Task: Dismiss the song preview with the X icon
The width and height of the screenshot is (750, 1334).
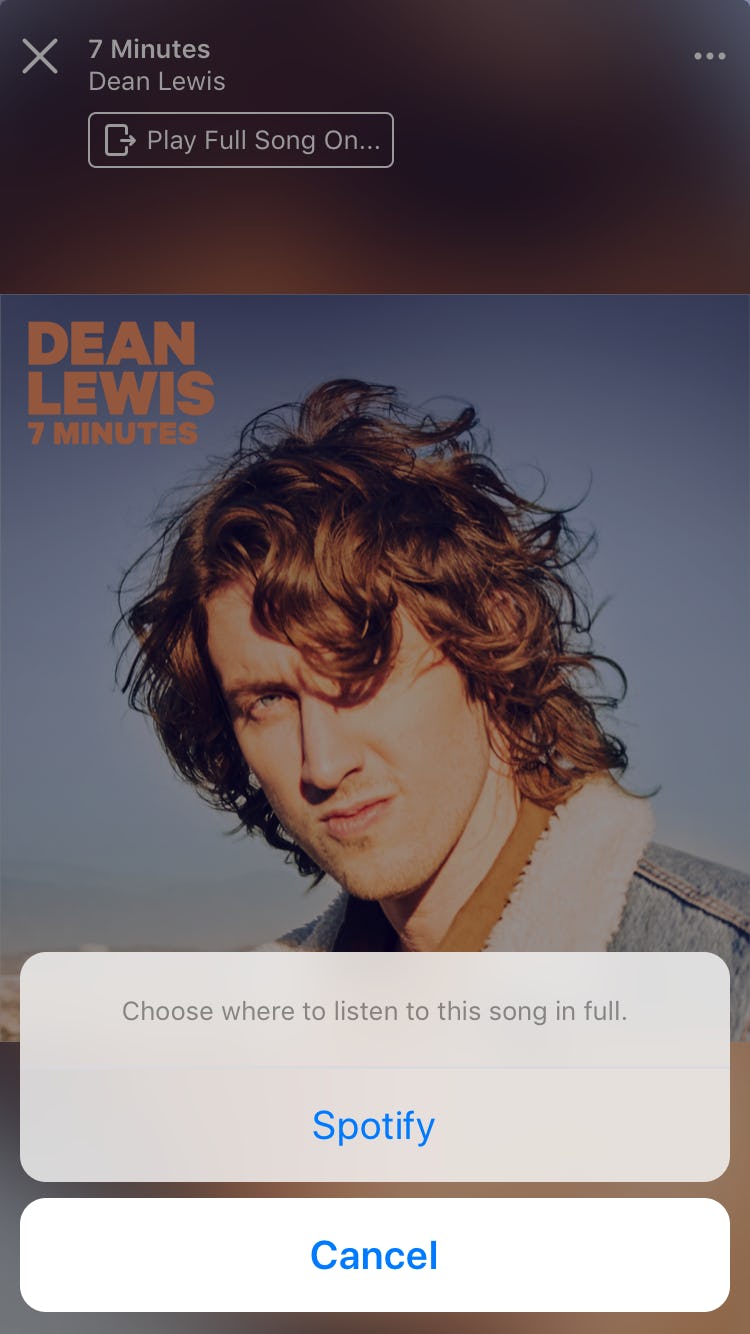Action: (40, 56)
